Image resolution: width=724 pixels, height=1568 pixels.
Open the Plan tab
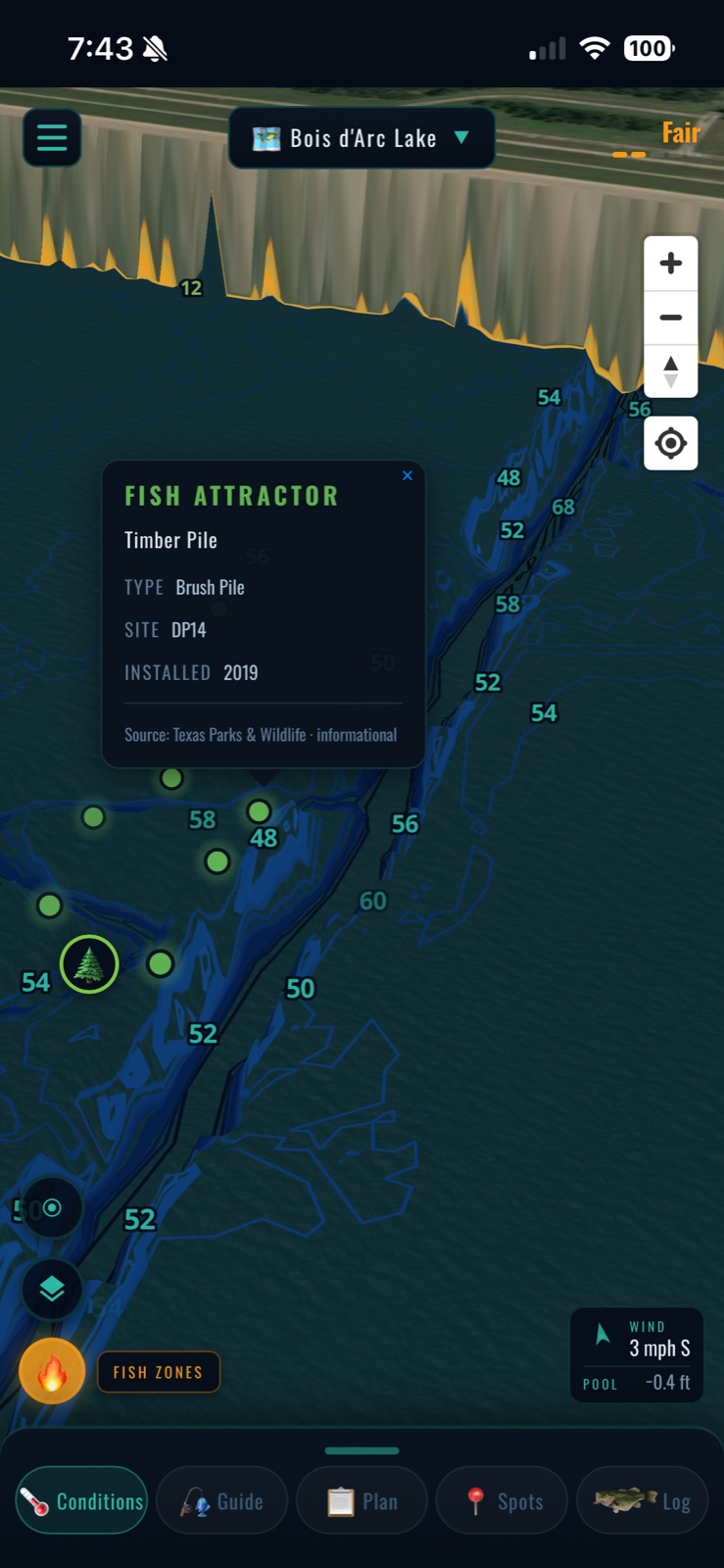click(x=362, y=1500)
